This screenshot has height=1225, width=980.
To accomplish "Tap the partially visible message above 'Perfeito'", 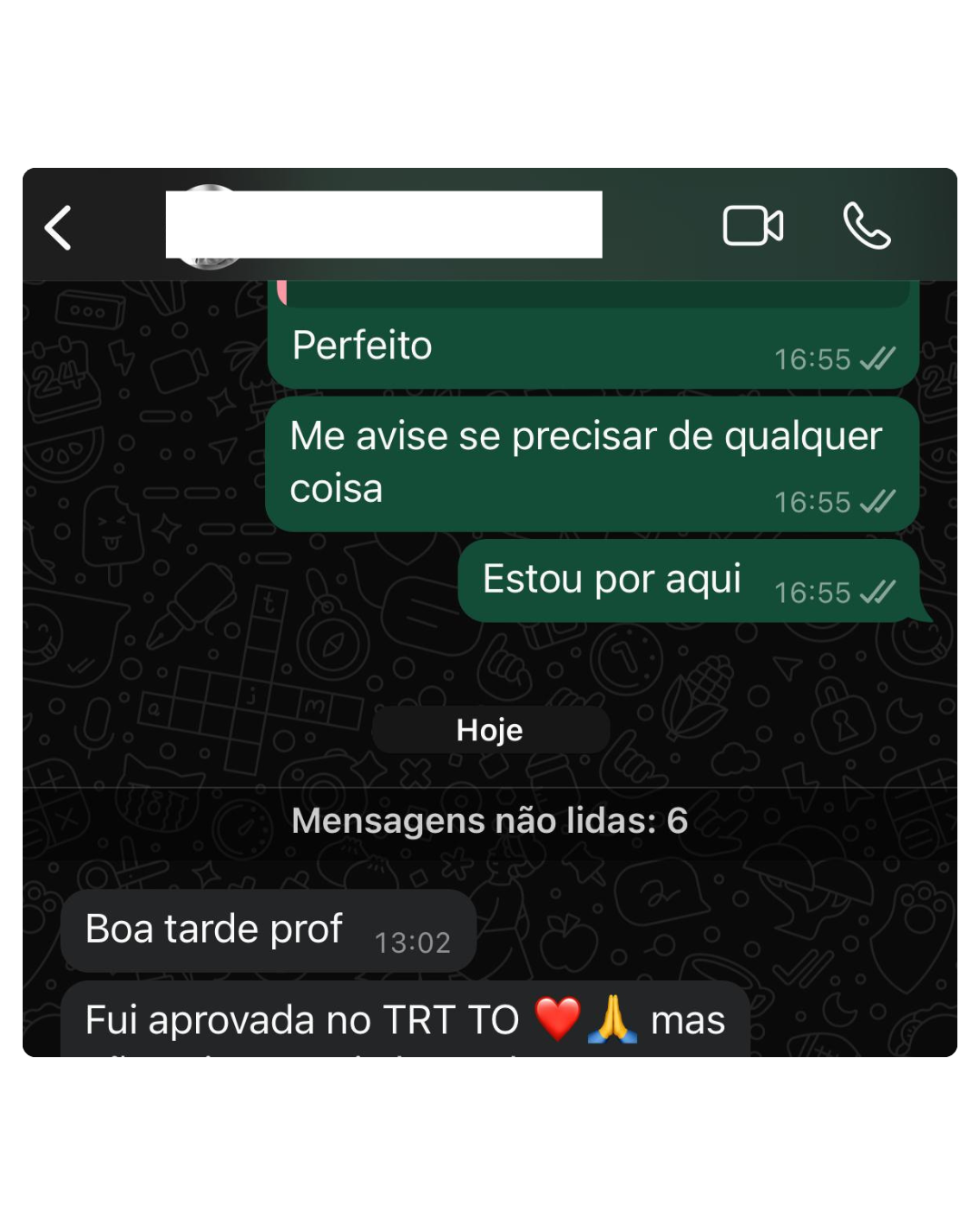I will pos(590,290).
